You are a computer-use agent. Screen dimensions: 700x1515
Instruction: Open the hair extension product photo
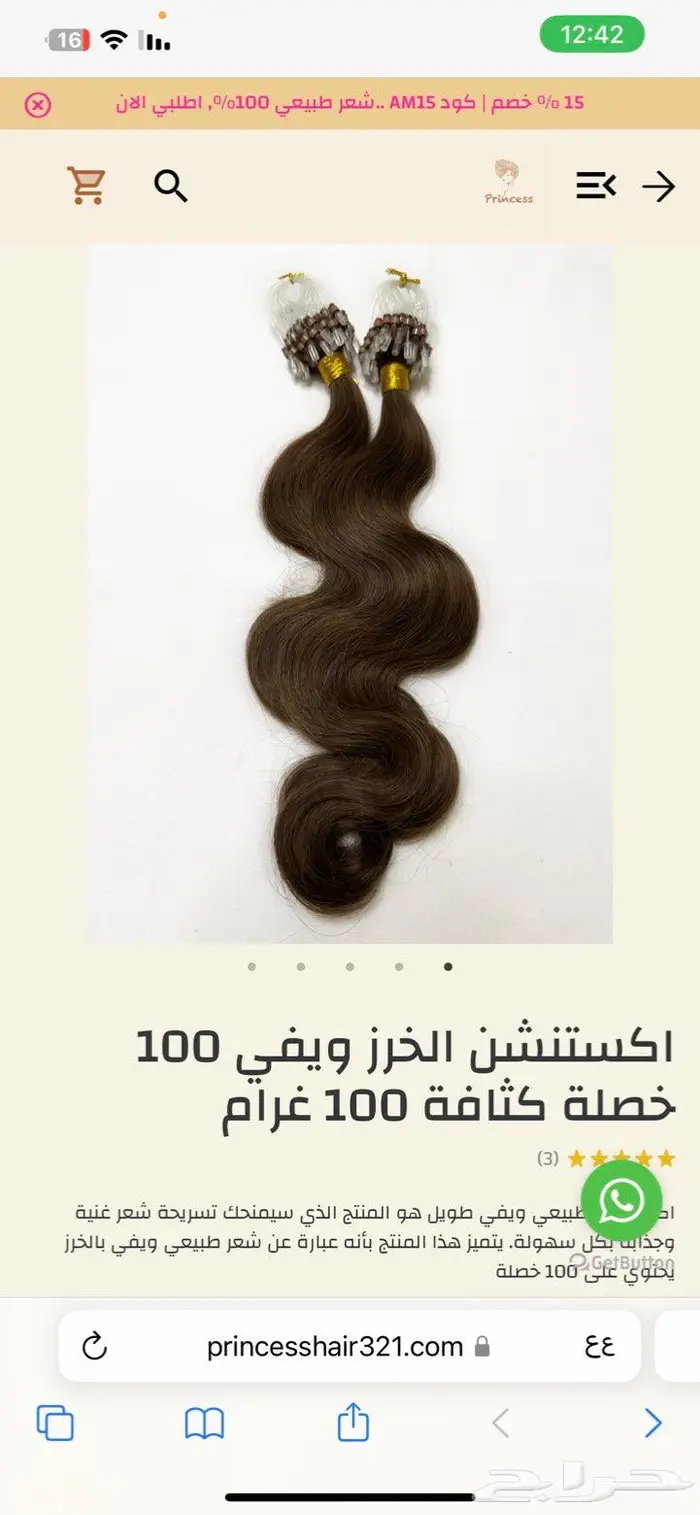click(350, 594)
